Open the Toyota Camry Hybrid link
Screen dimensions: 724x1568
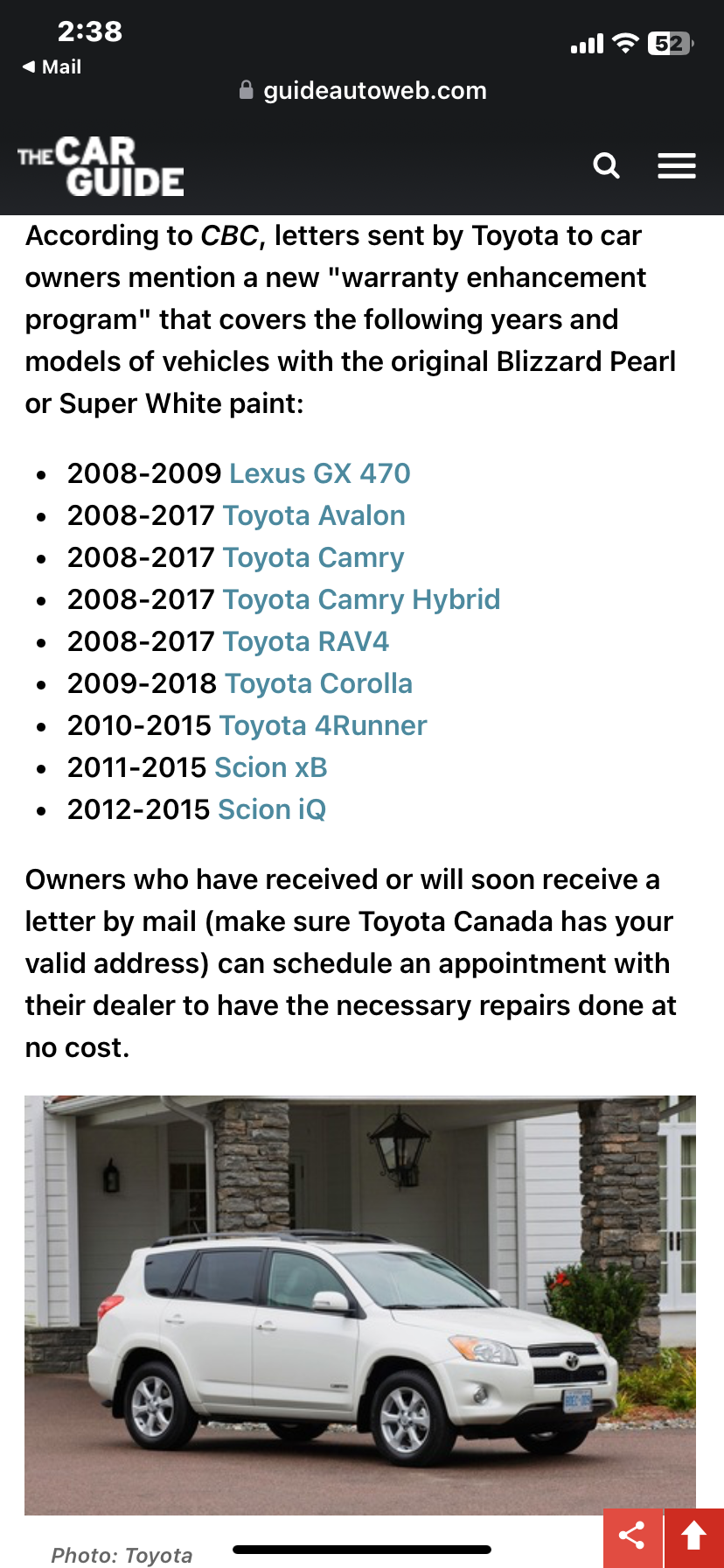click(361, 599)
